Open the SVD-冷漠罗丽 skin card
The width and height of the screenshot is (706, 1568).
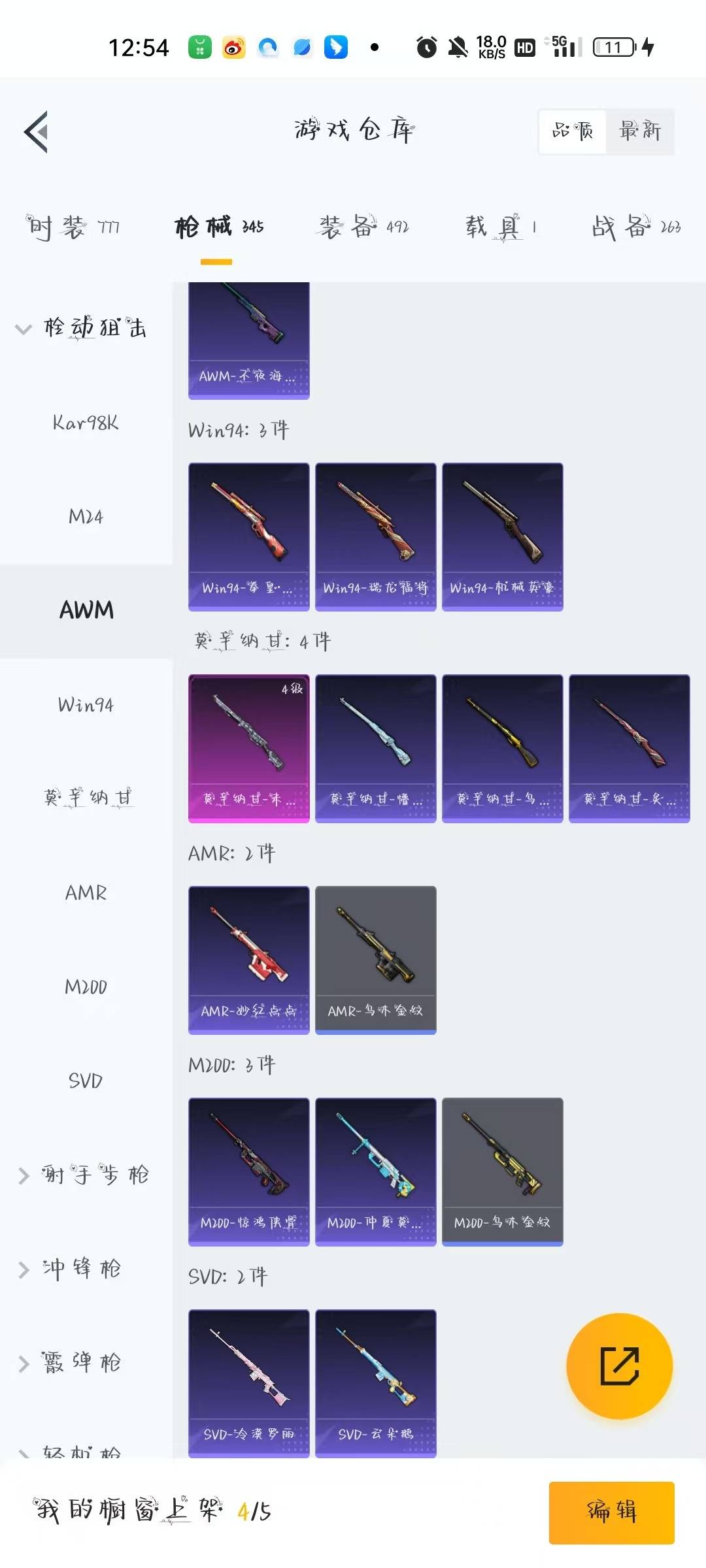pos(249,1383)
